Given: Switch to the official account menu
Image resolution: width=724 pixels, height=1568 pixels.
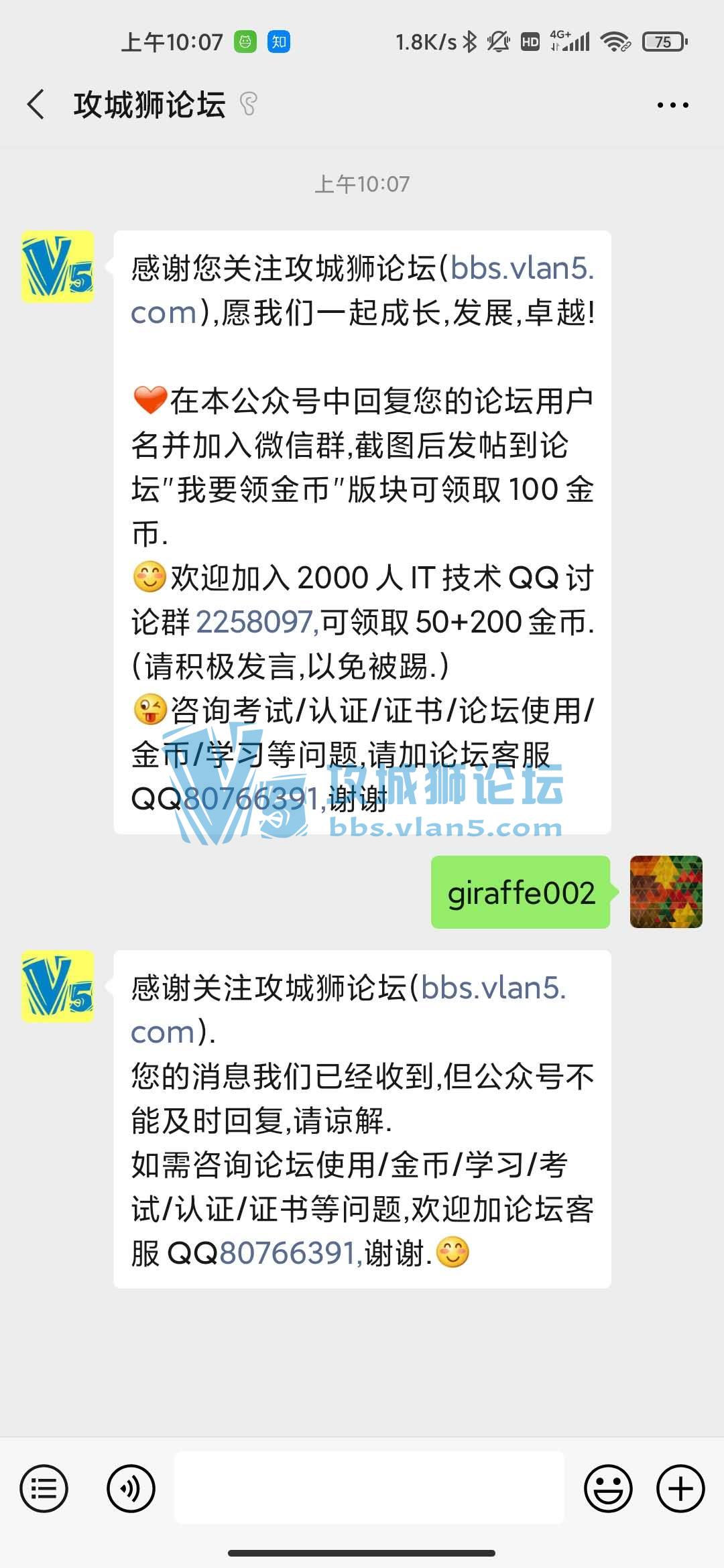Looking at the screenshot, I should (44, 1489).
